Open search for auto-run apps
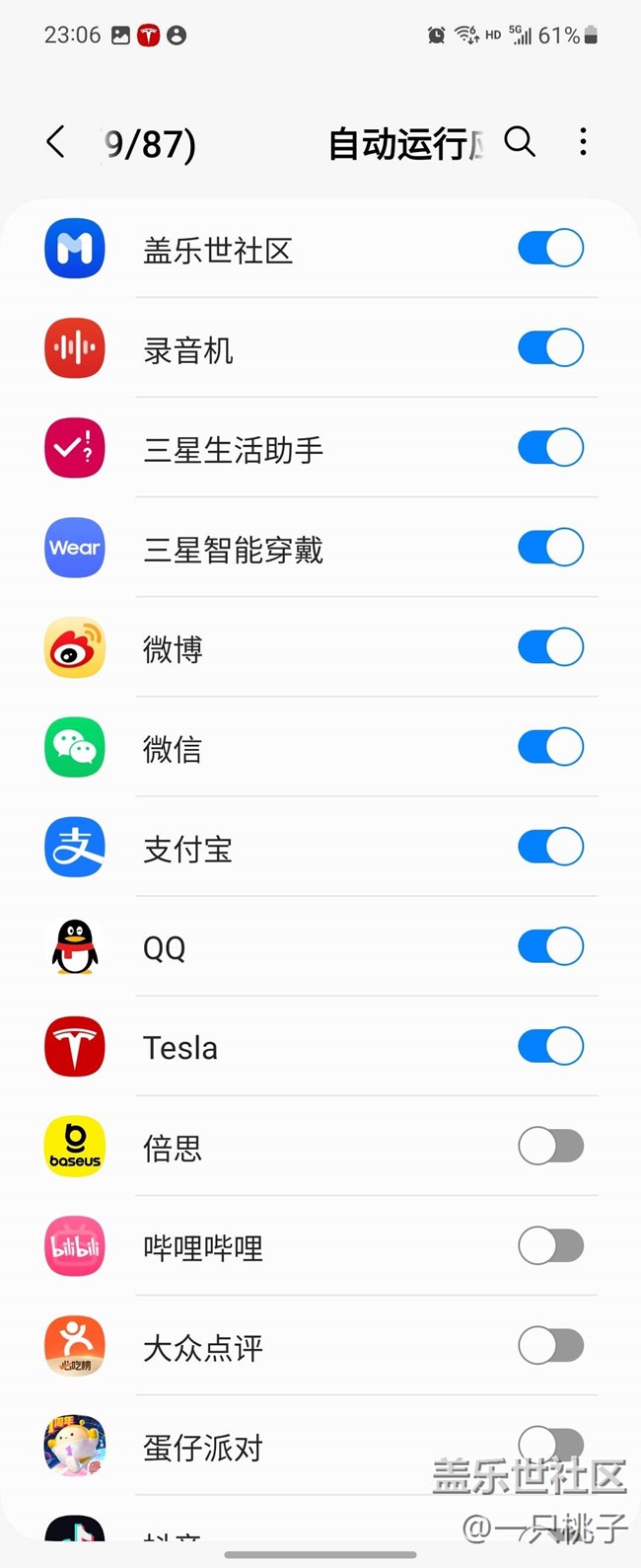The image size is (641, 1568). [x=520, y=142]
